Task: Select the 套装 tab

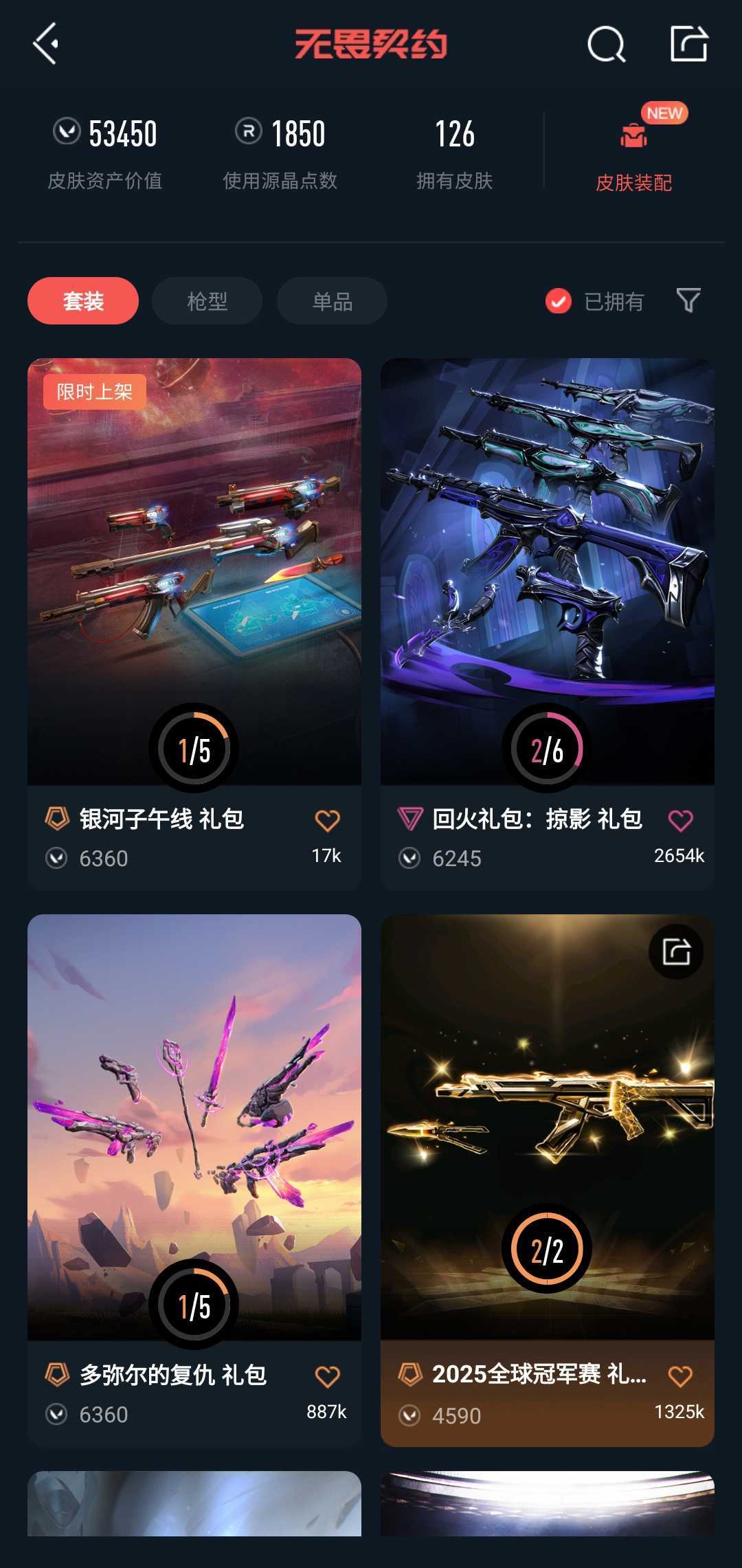Action: coord(83,300)
